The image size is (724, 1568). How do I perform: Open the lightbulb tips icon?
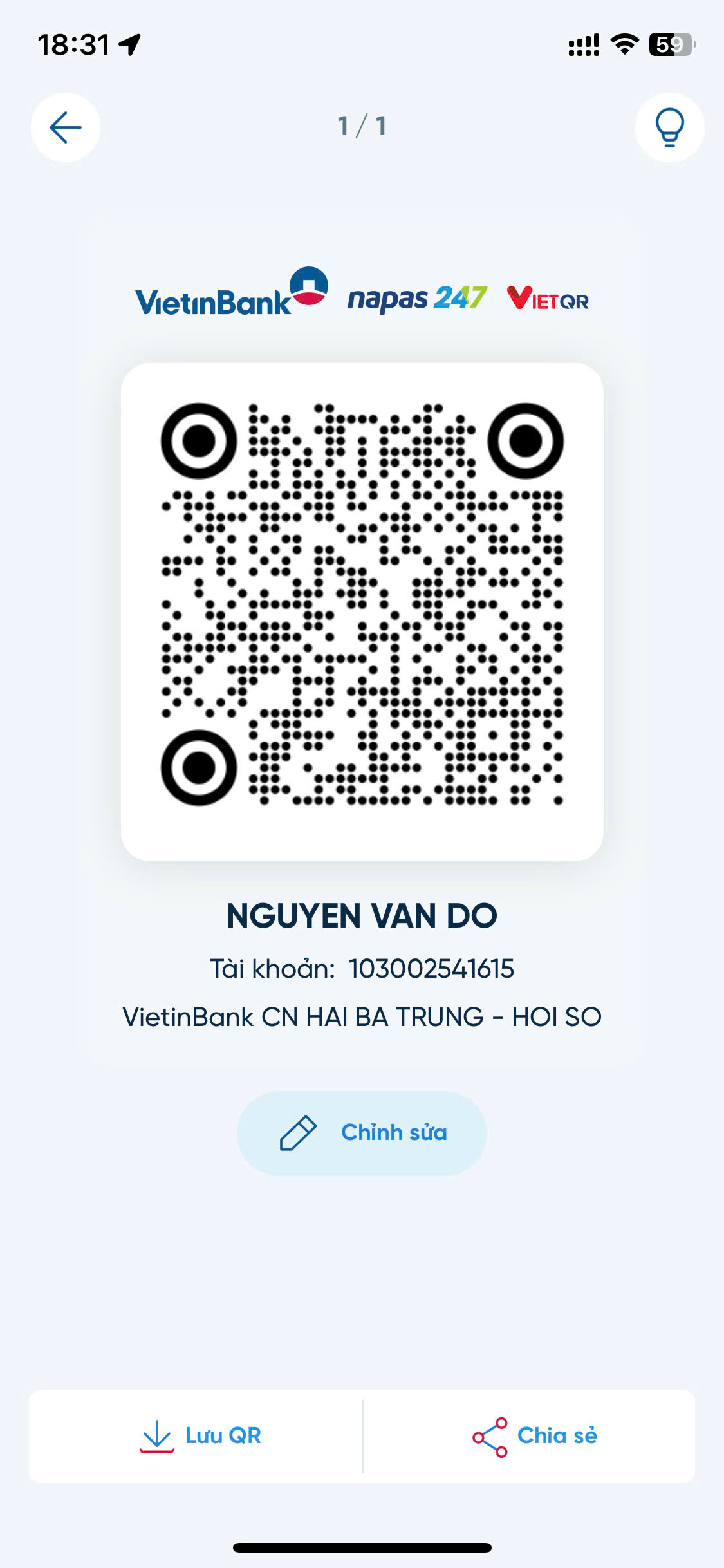point(669,127)
